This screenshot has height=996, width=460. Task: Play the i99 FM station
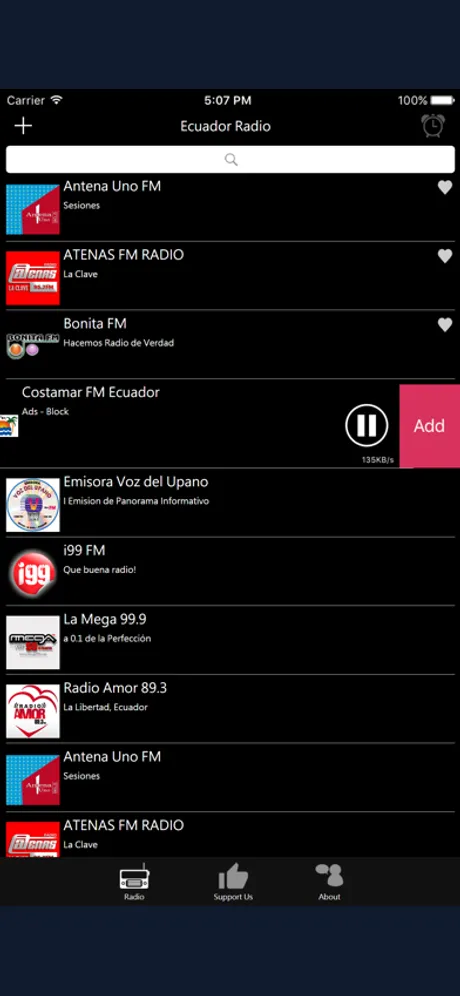point(230,571)
